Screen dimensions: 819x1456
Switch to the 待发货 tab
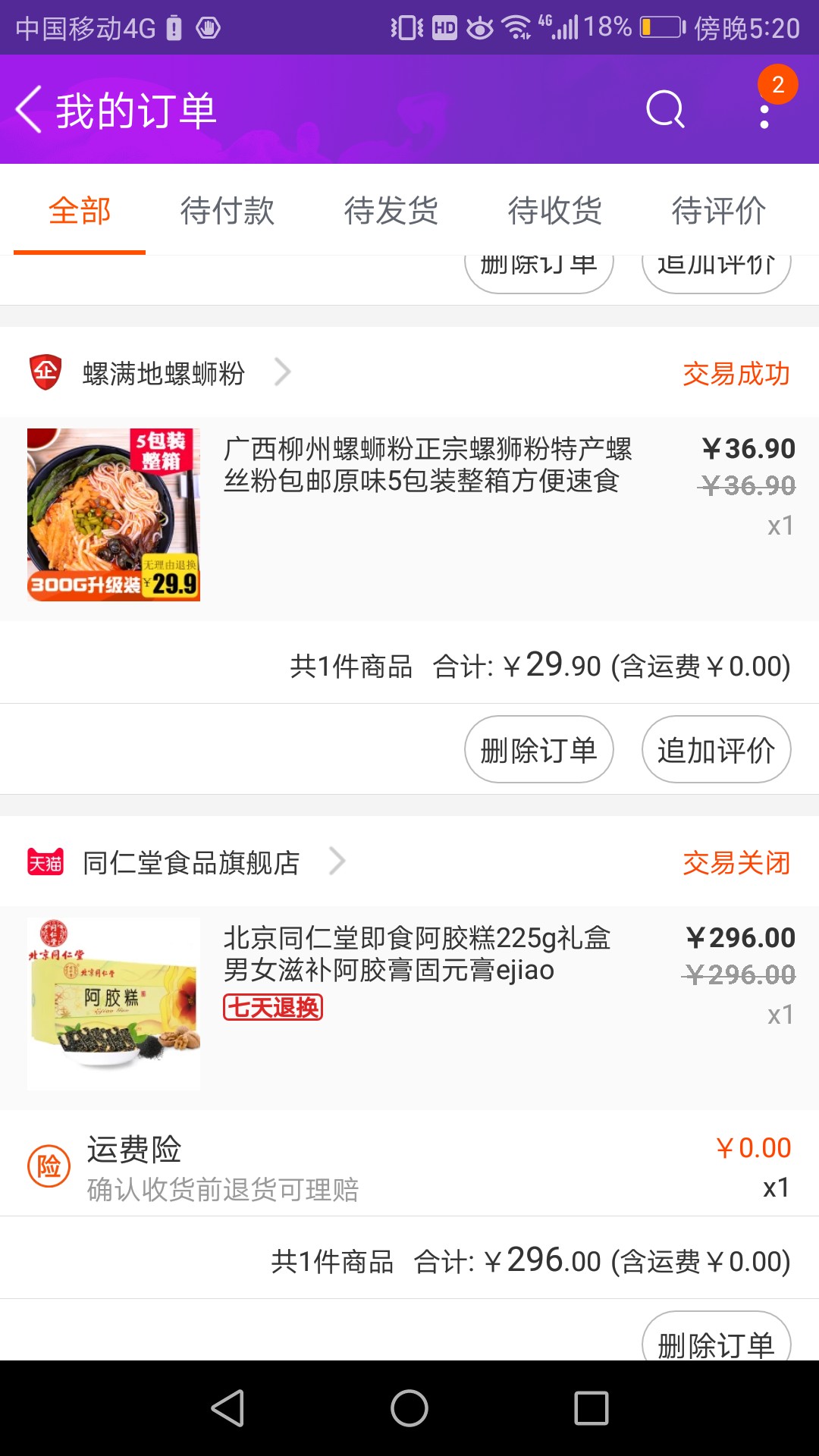[x=391, y=210]
